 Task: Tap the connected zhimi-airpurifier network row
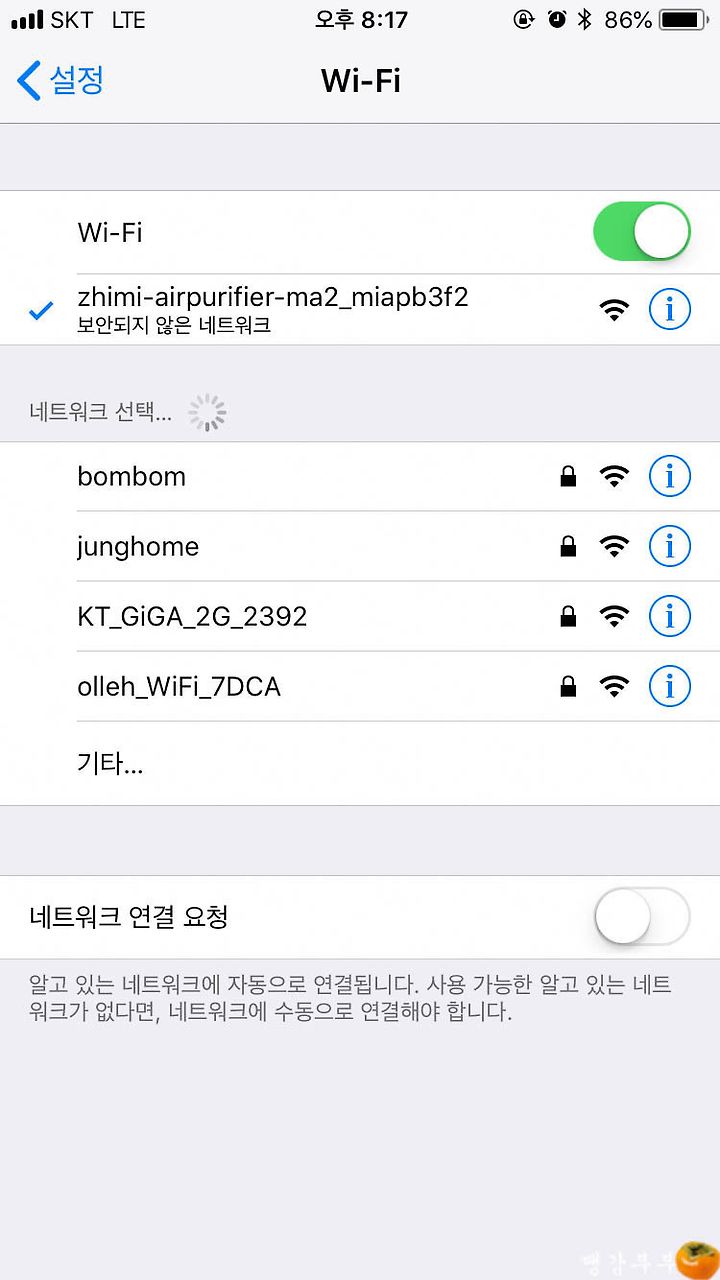point(360,310)
